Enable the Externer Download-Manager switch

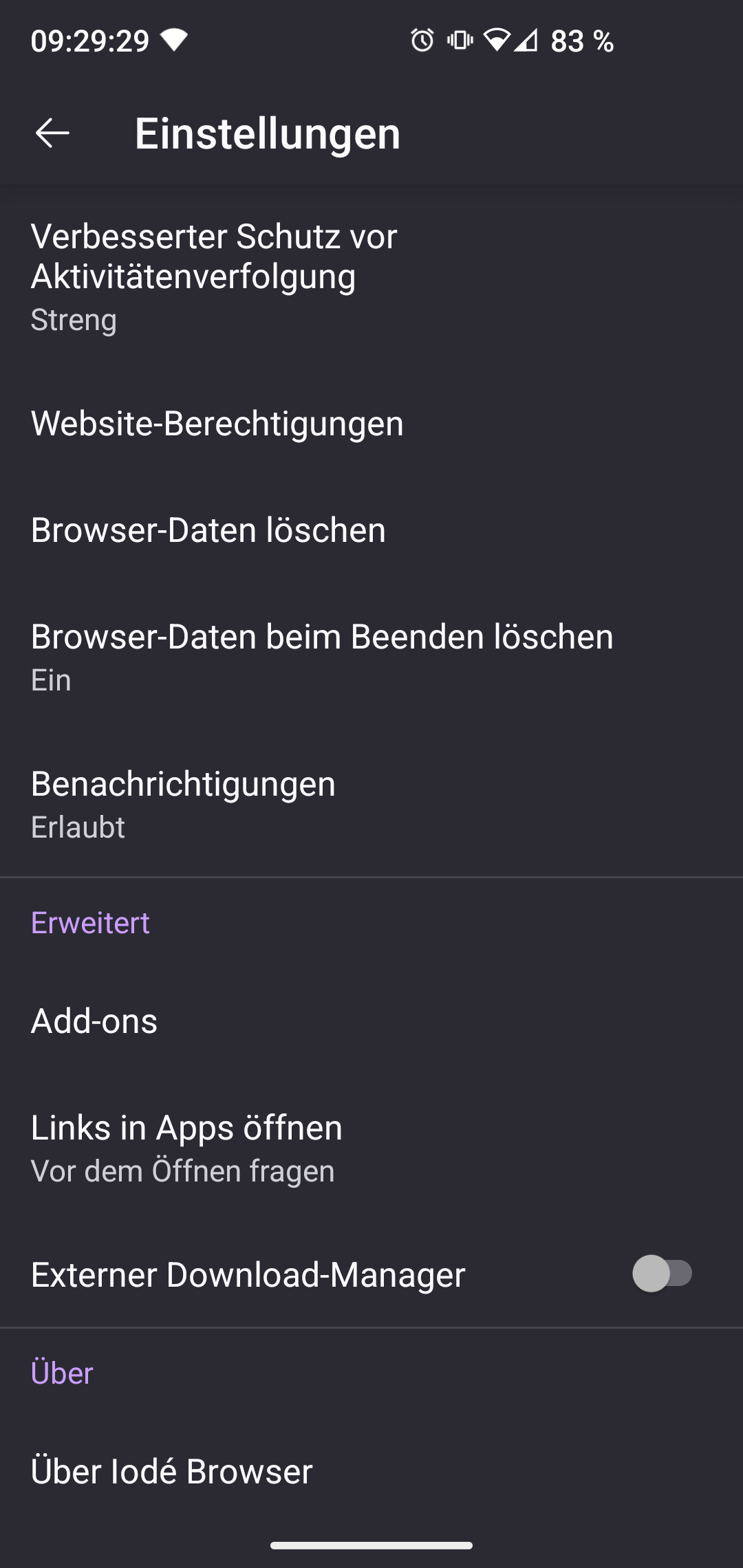tap(662, 1274)
